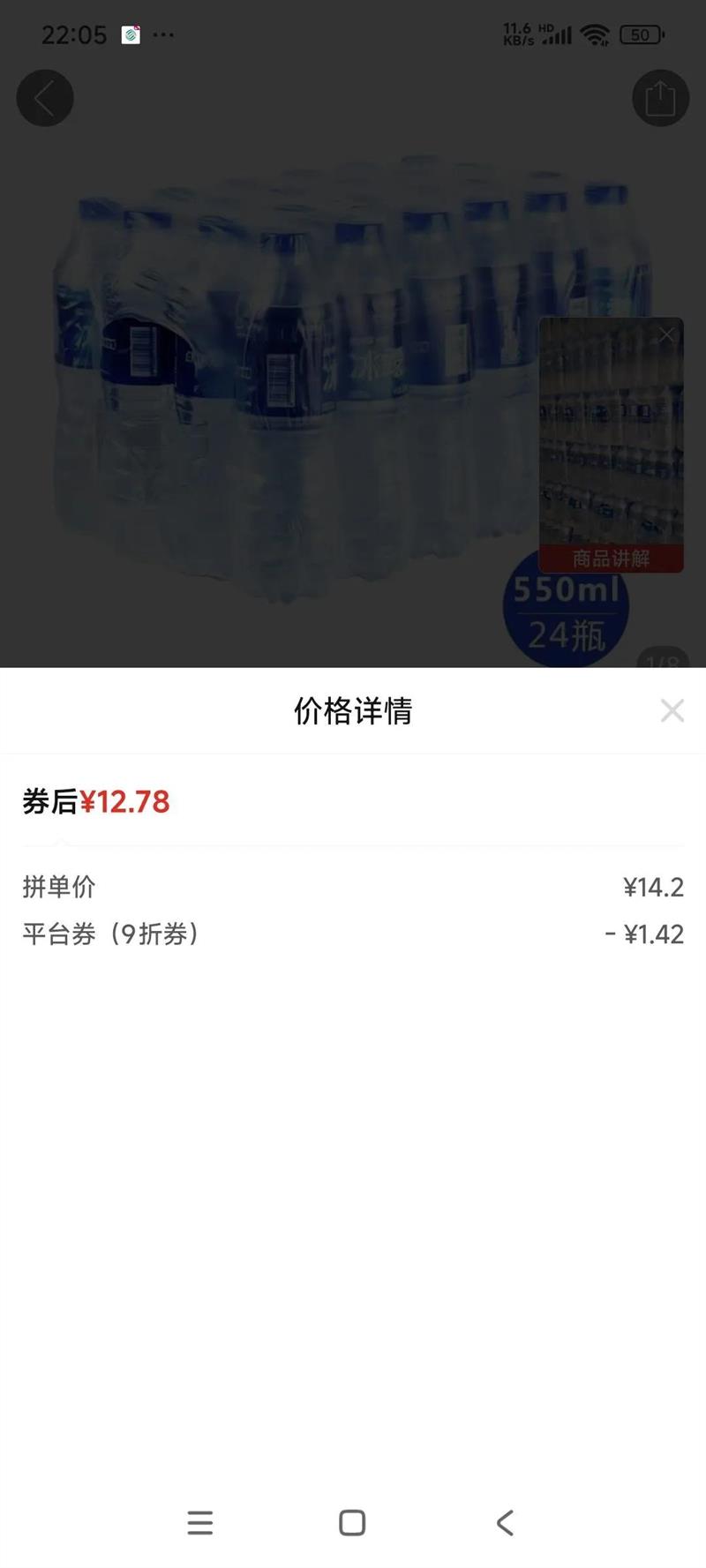Close the 价格详情 price details sheet
This screenshot has width=706, height=1568.
coord(672,710)
